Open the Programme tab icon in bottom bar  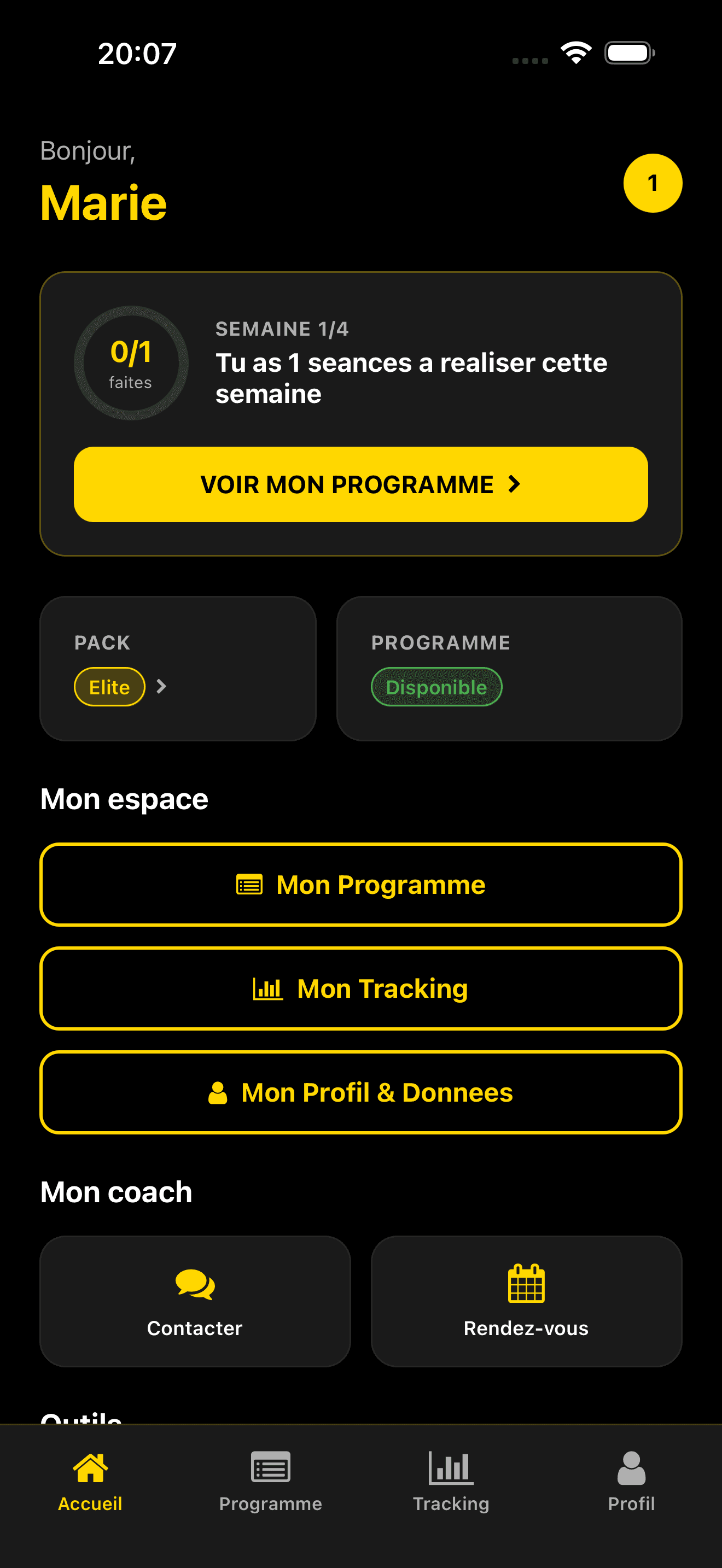tap(270, 1467)
